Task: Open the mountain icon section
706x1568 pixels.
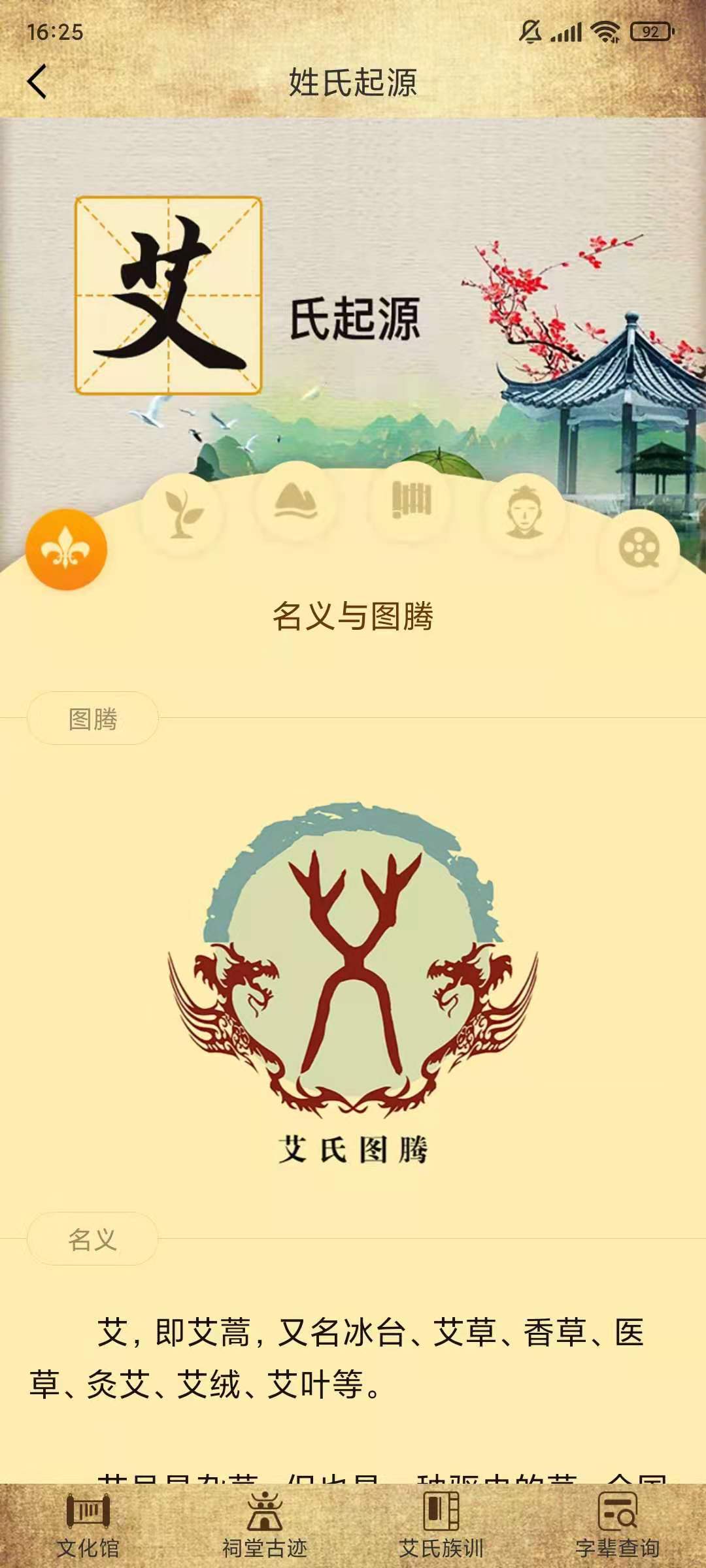Action: 295,502
